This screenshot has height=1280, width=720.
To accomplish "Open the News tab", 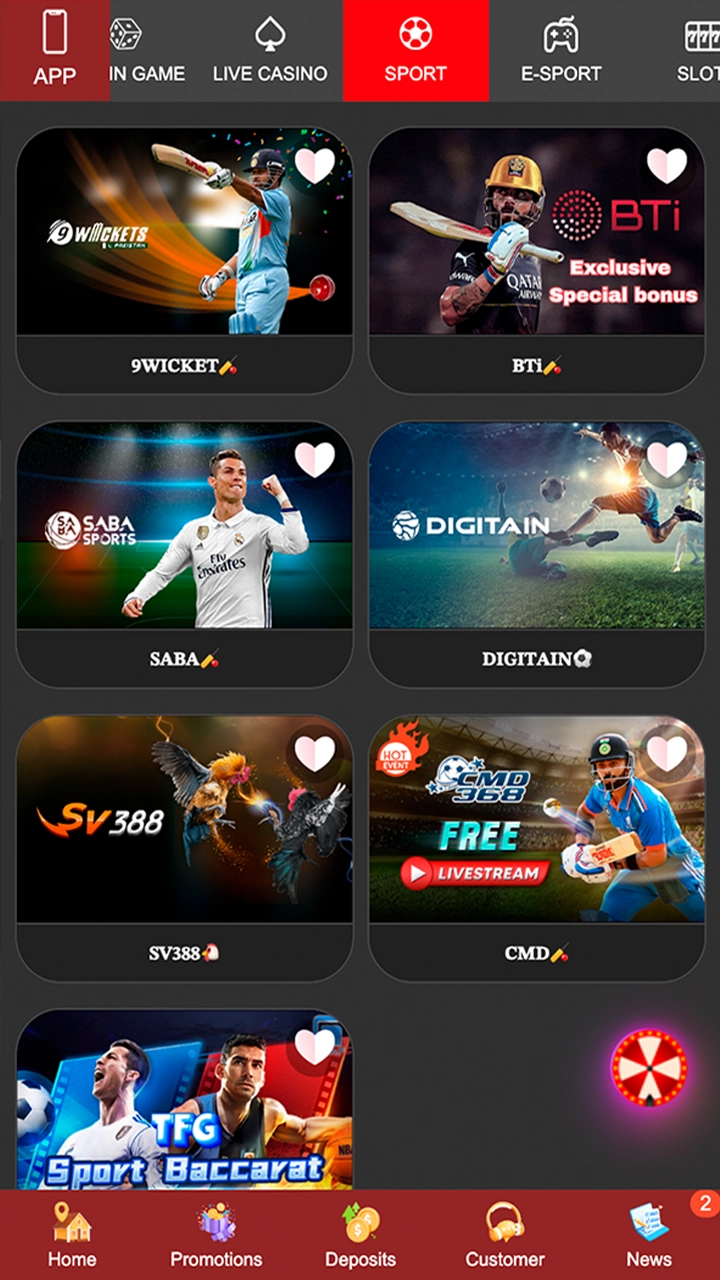I will 649,1235.
